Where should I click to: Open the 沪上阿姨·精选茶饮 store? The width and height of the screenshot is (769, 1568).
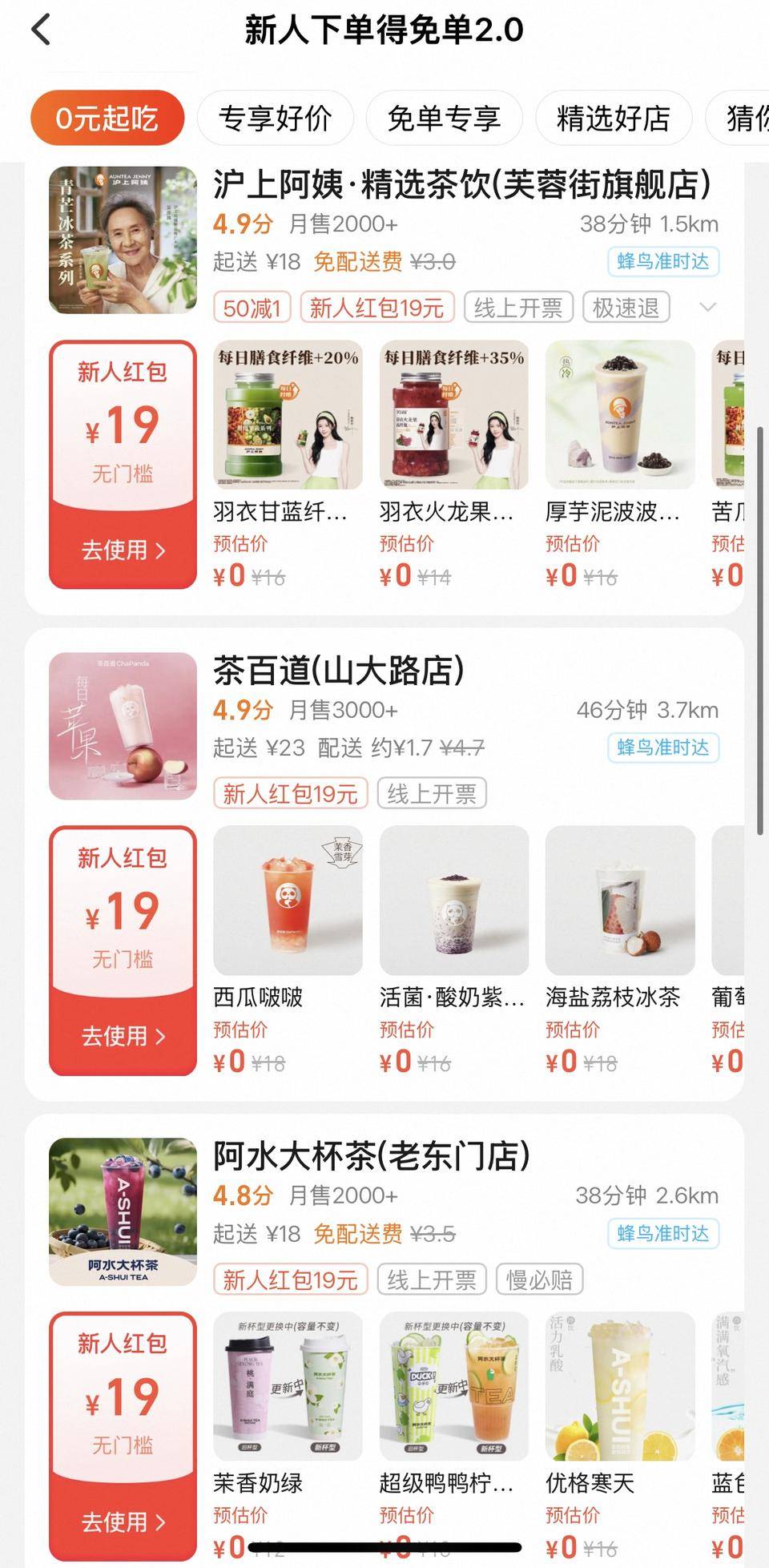point(461,185)
